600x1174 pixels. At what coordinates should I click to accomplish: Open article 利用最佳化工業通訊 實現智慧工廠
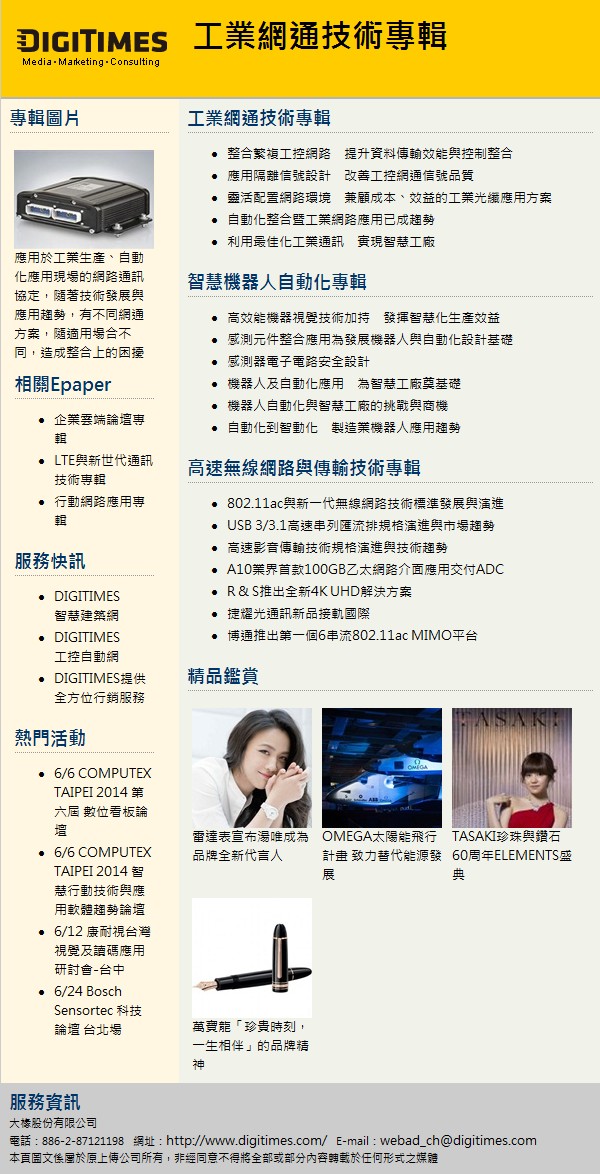tap(330, 241)
